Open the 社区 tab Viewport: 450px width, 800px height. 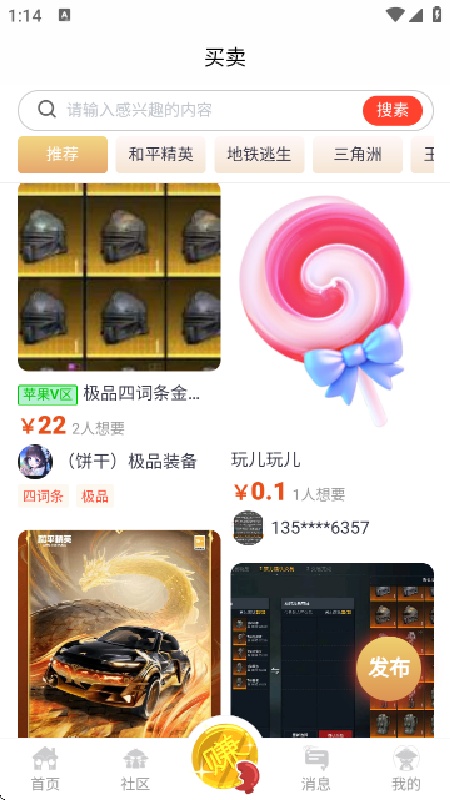(135, 768)
